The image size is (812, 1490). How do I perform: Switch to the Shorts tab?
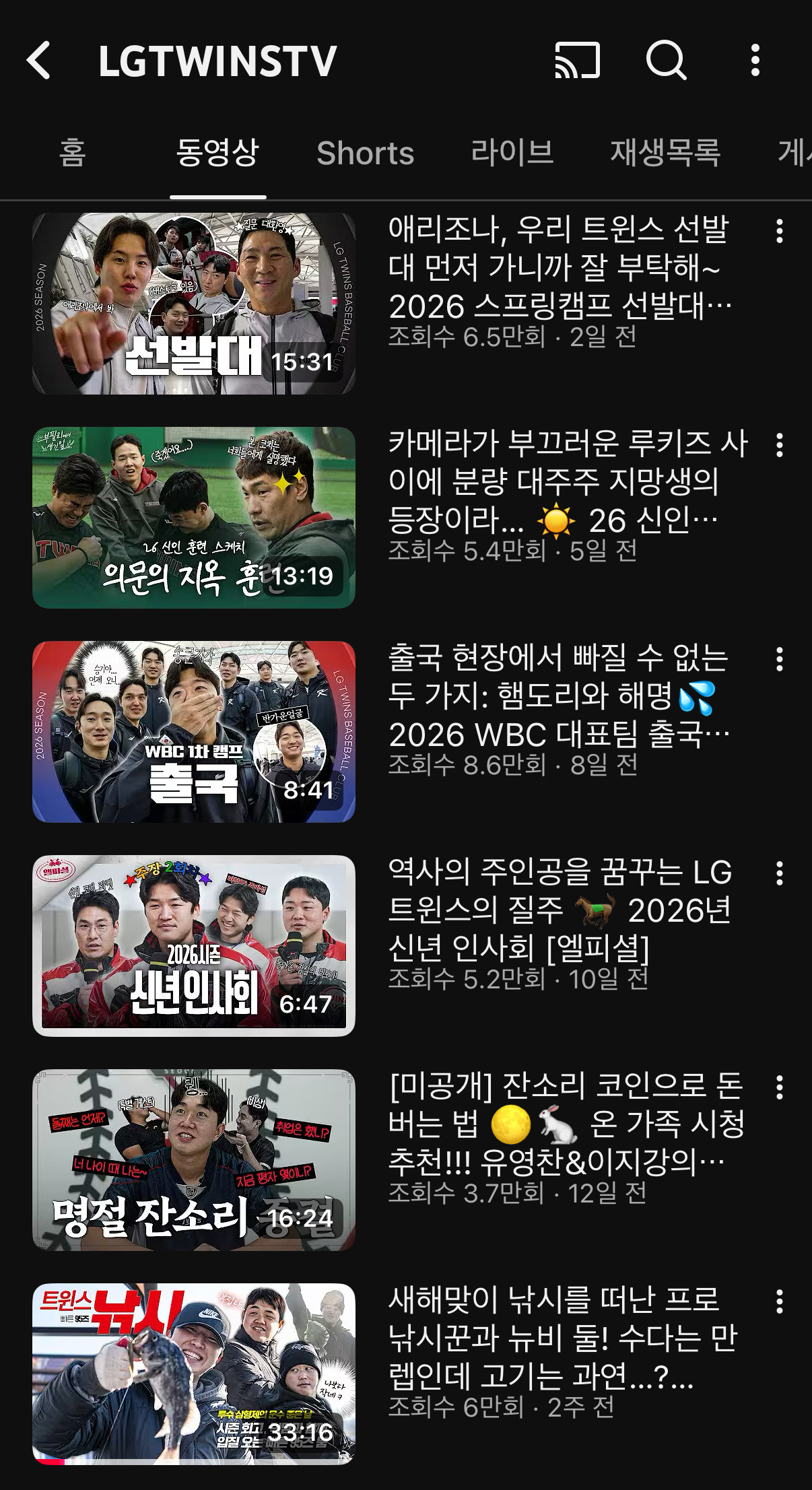pyautogui.click(x=365, y=153)
